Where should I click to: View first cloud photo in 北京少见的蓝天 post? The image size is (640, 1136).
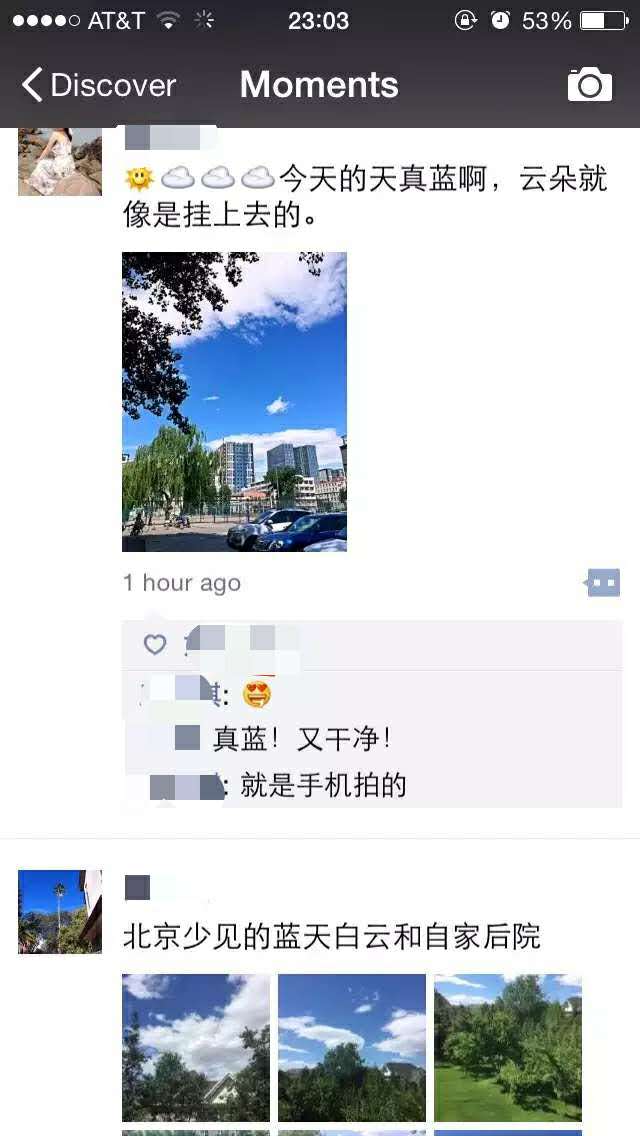pyautogui.click(x=196, y=1048)
